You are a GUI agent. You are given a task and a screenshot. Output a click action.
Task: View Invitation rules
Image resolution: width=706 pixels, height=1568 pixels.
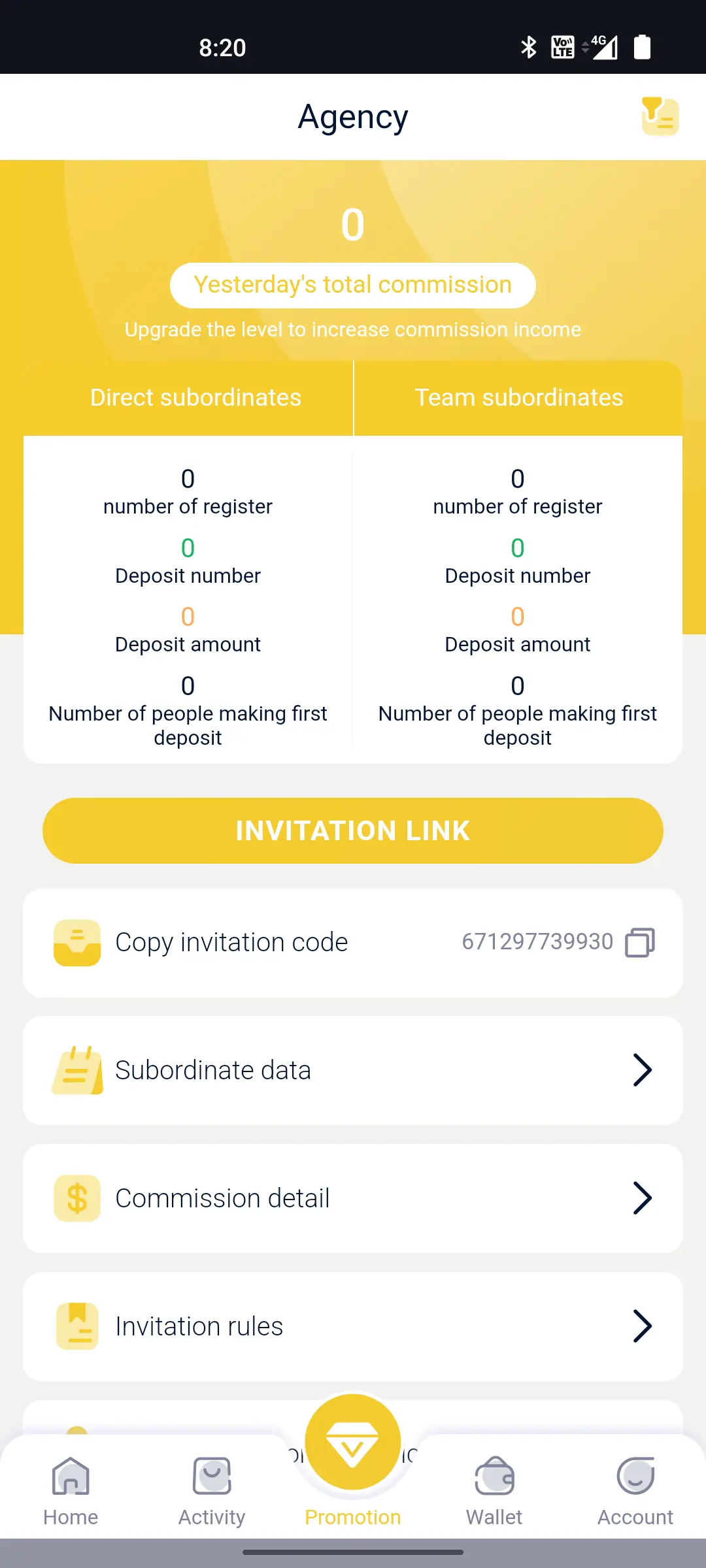pos(353,1326)
